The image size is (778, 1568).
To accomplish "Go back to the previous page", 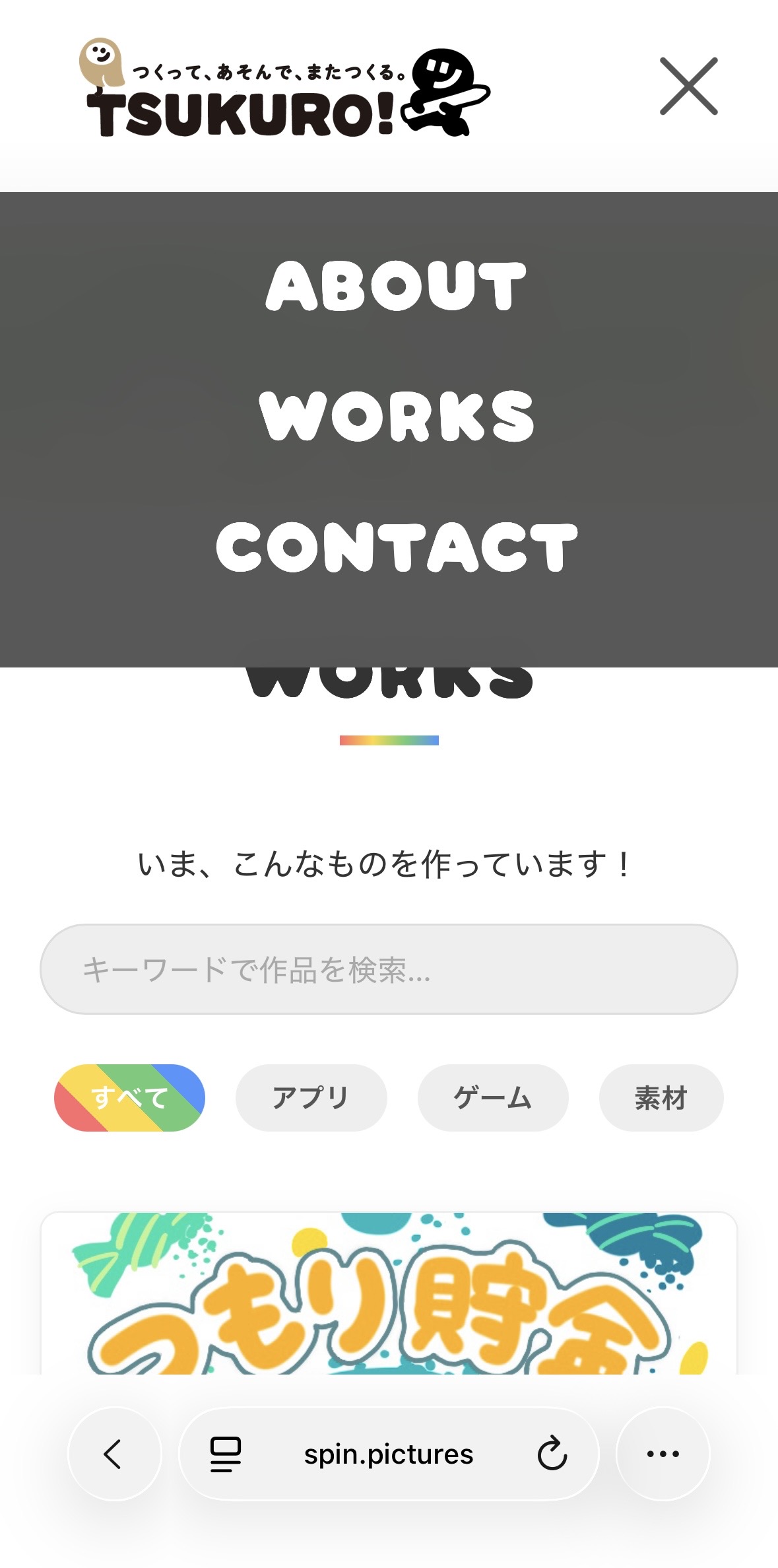I will coord(114,1454).
